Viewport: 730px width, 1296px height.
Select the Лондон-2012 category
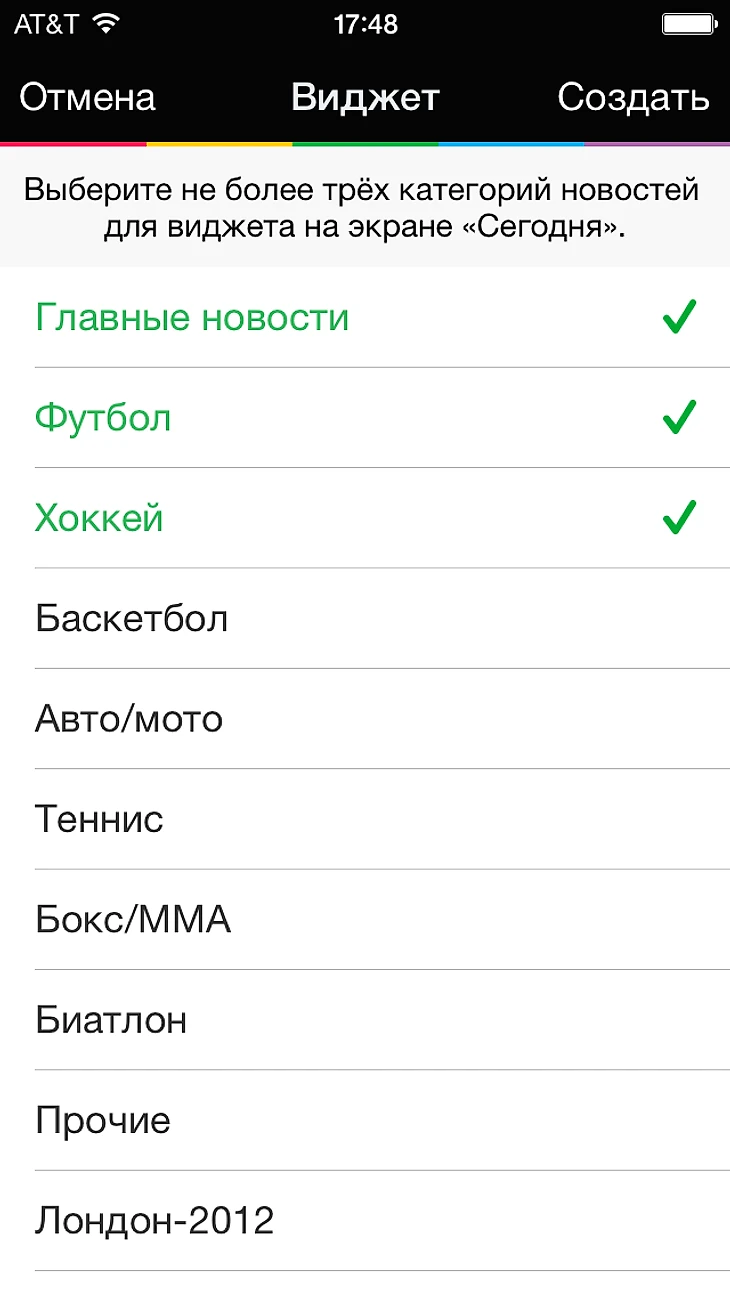point(365,1221)
